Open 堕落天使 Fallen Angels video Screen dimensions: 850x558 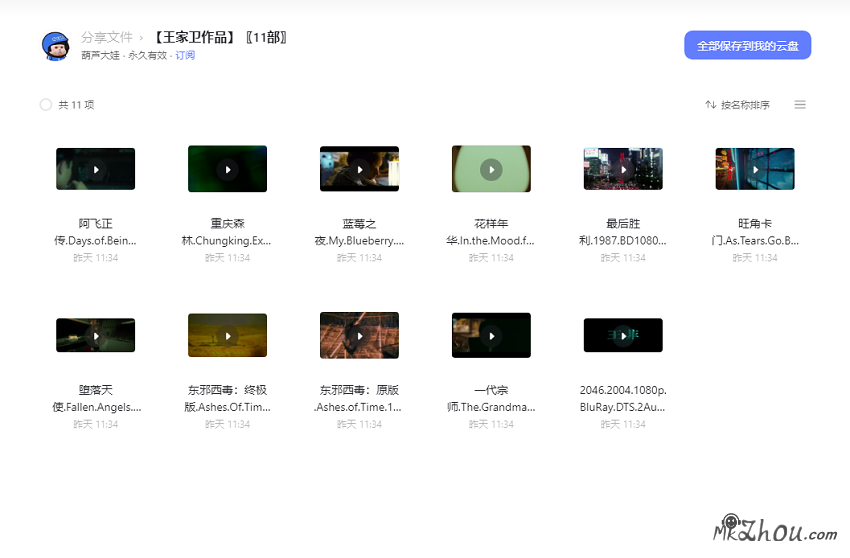(x=96, y=336)
